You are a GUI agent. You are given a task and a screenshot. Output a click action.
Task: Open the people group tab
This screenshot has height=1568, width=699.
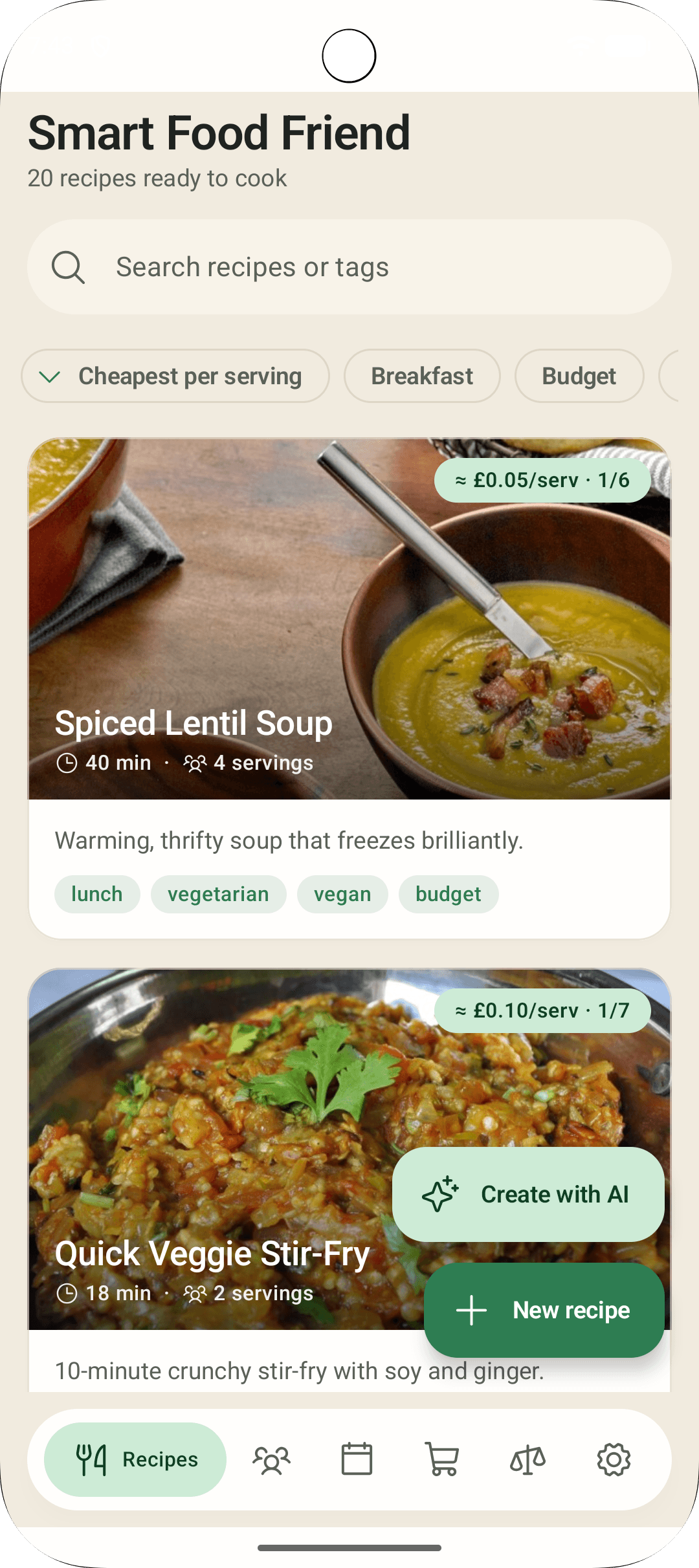coord(272,1459)
